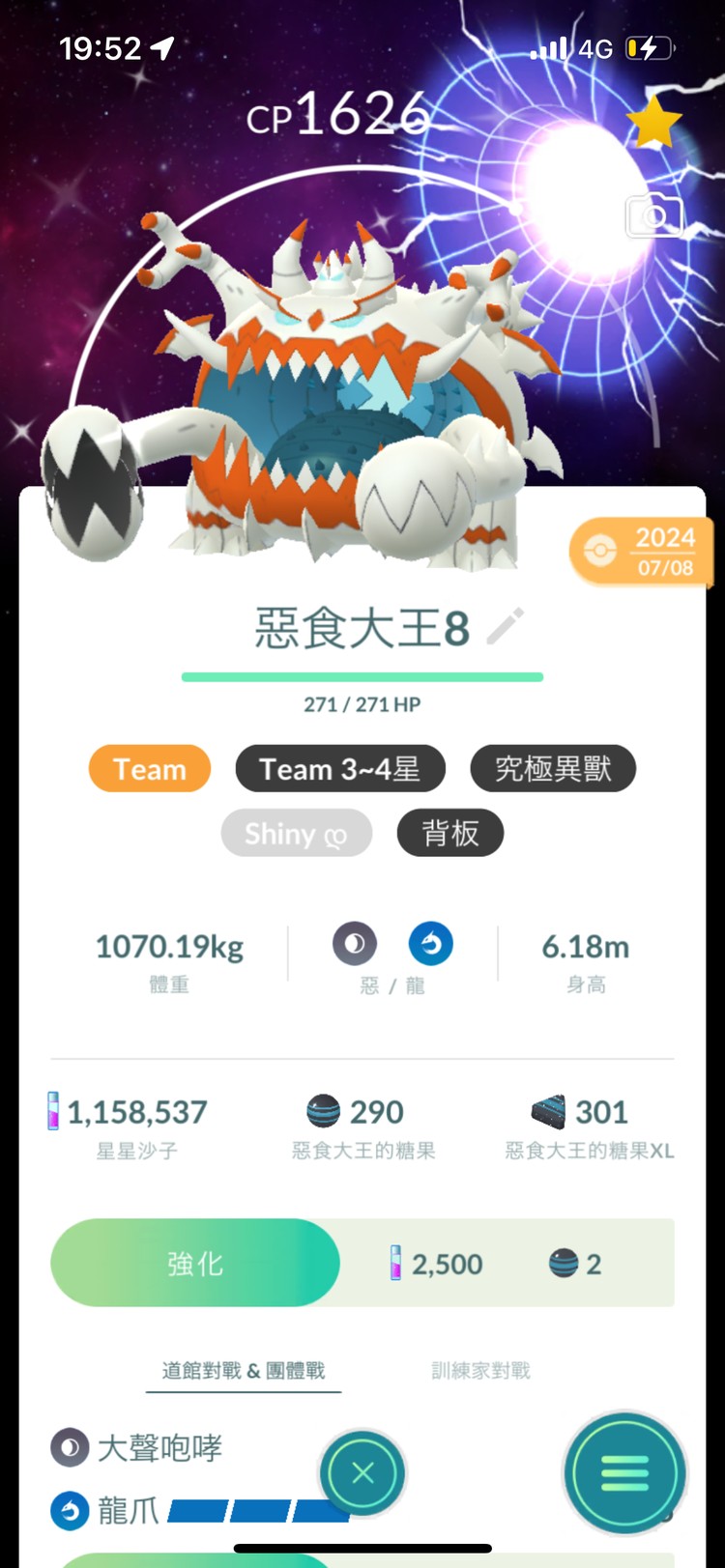Open the 究極異獸 tag

coord(553,769)
